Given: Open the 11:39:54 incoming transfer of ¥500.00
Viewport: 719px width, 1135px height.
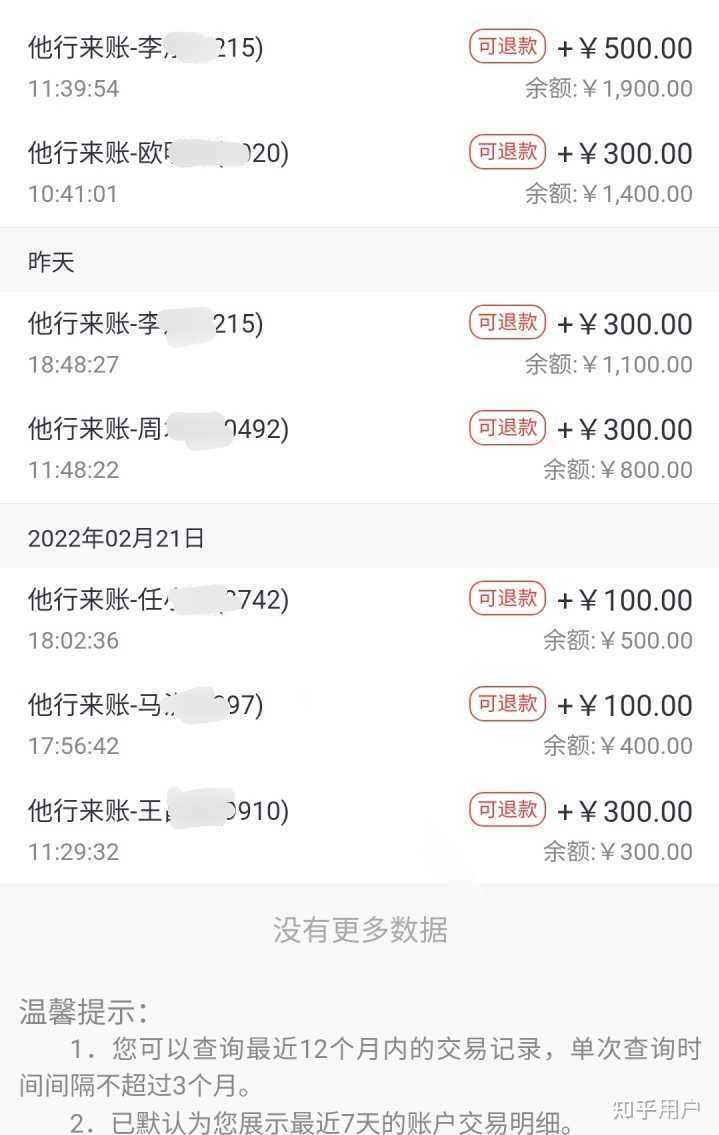Looking at the screenshot, I should 250,67.
